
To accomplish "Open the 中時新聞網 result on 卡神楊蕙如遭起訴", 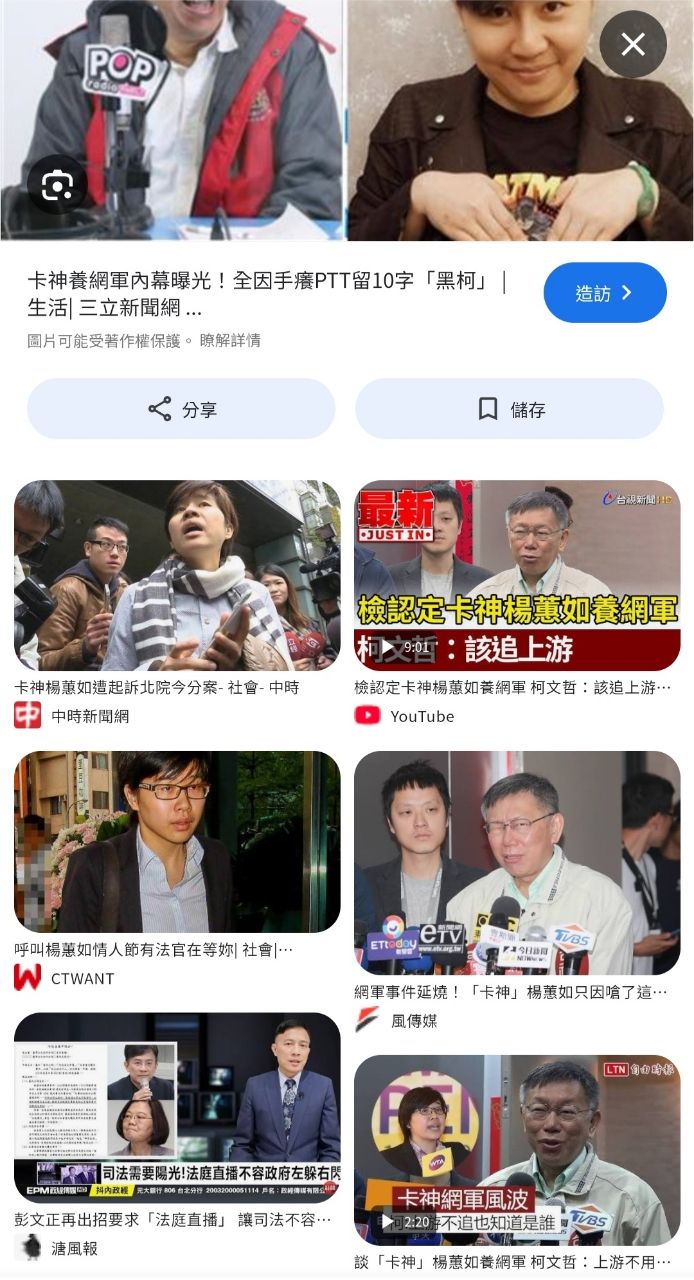I will pyautogui.click(x=177, y=575).
